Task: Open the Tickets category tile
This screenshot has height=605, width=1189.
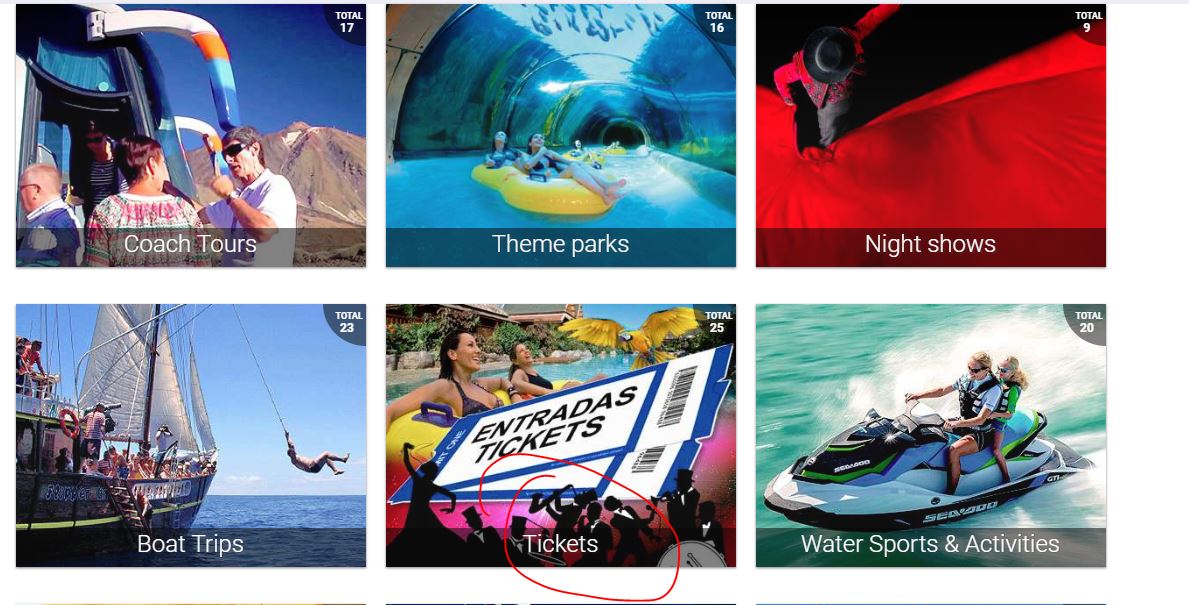Action: pyautogui.click(x=560, y=435)
